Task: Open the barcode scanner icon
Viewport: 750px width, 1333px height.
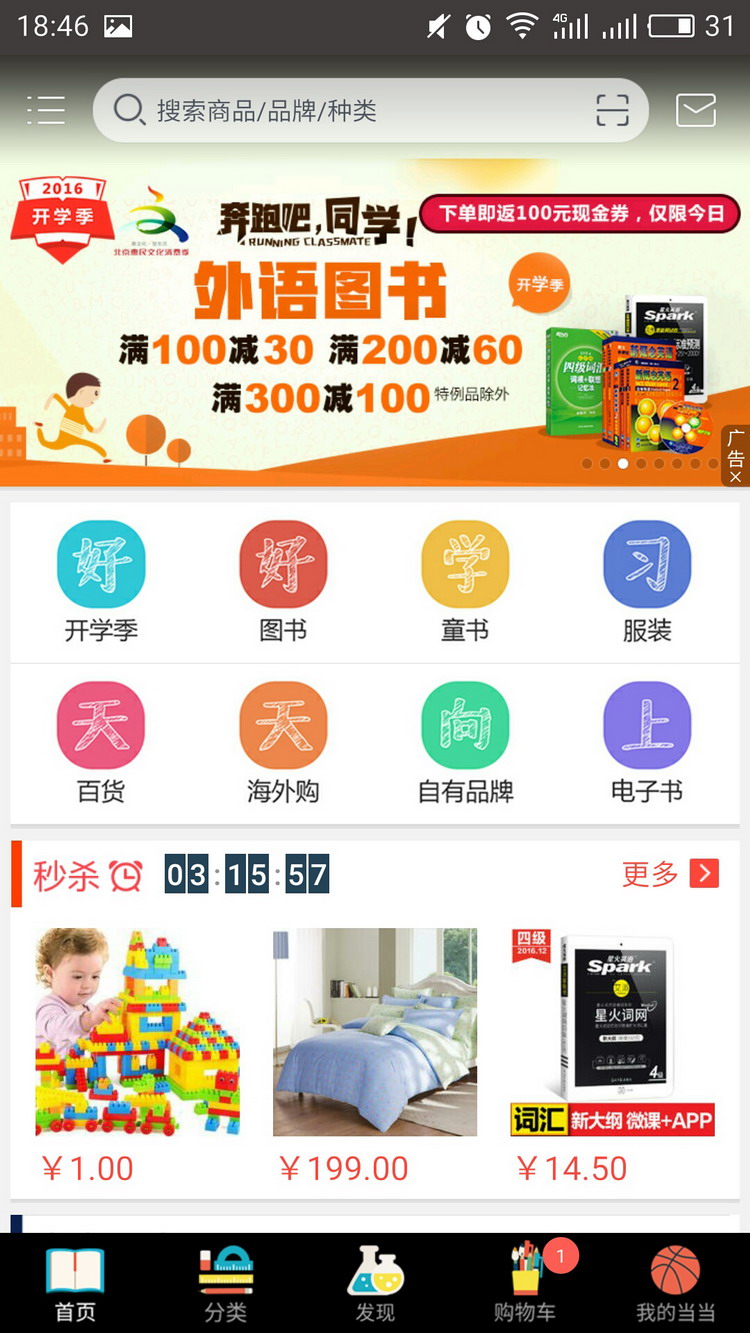Action: 612,110
